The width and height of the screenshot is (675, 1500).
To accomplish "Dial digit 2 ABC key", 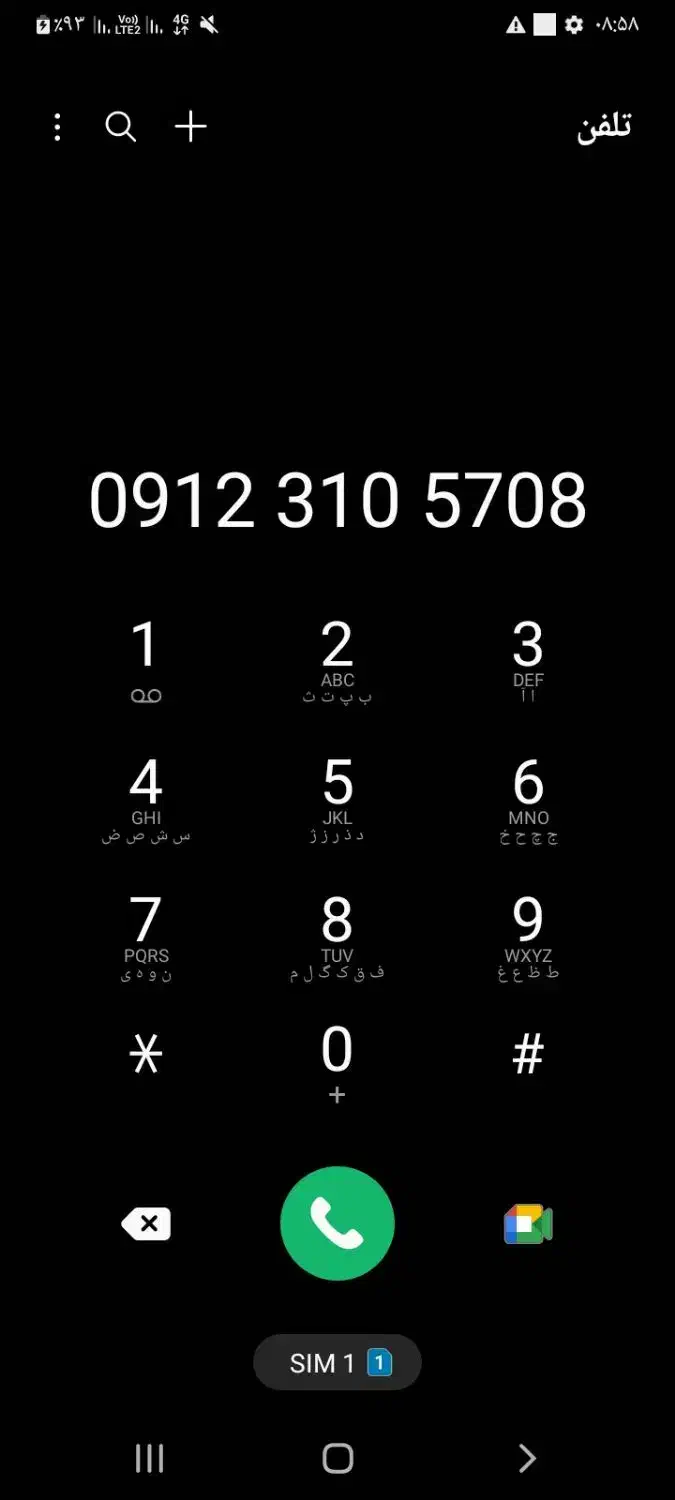I will 337,660.
